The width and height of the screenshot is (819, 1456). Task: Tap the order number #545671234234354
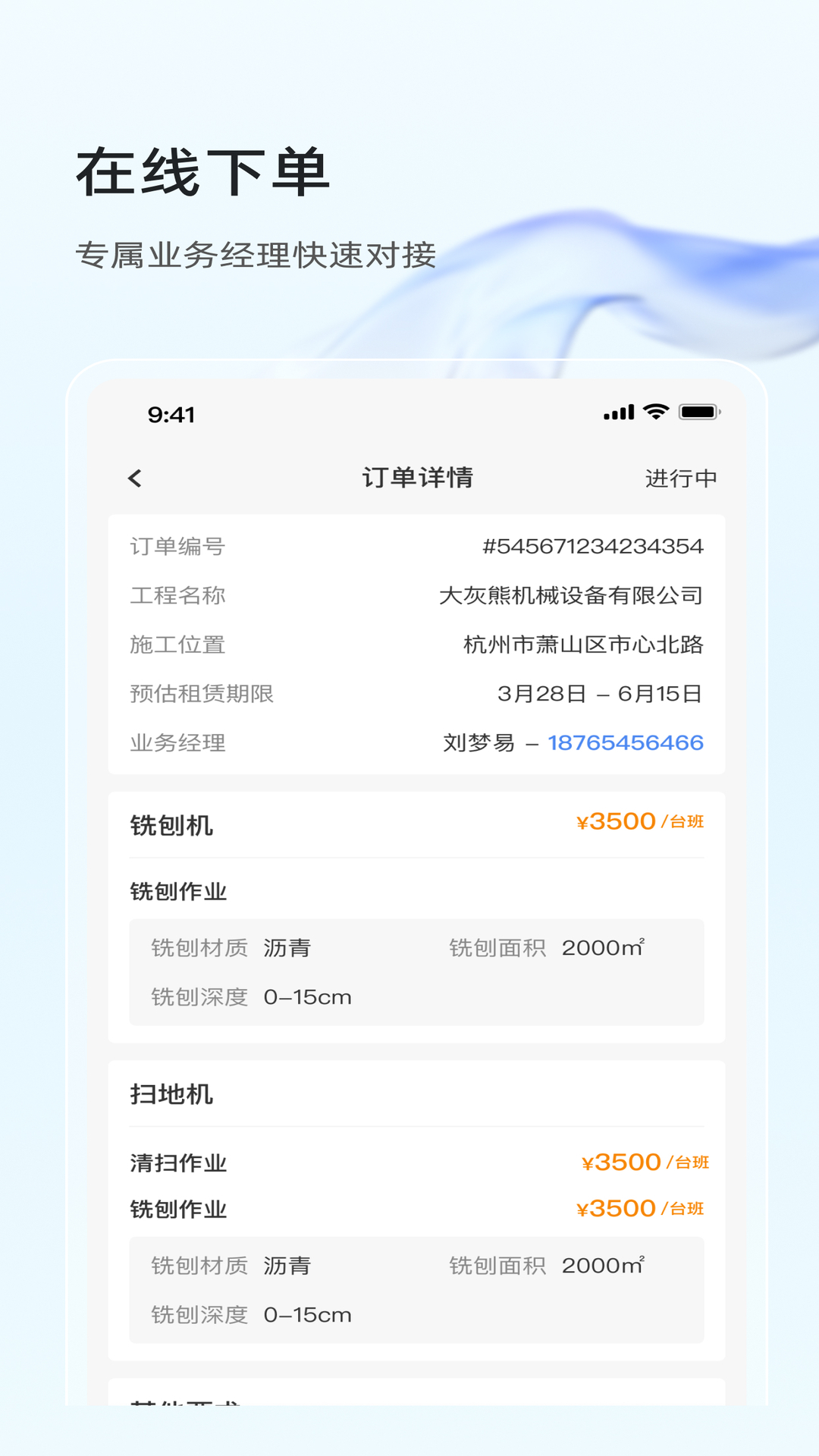point(594,547)
